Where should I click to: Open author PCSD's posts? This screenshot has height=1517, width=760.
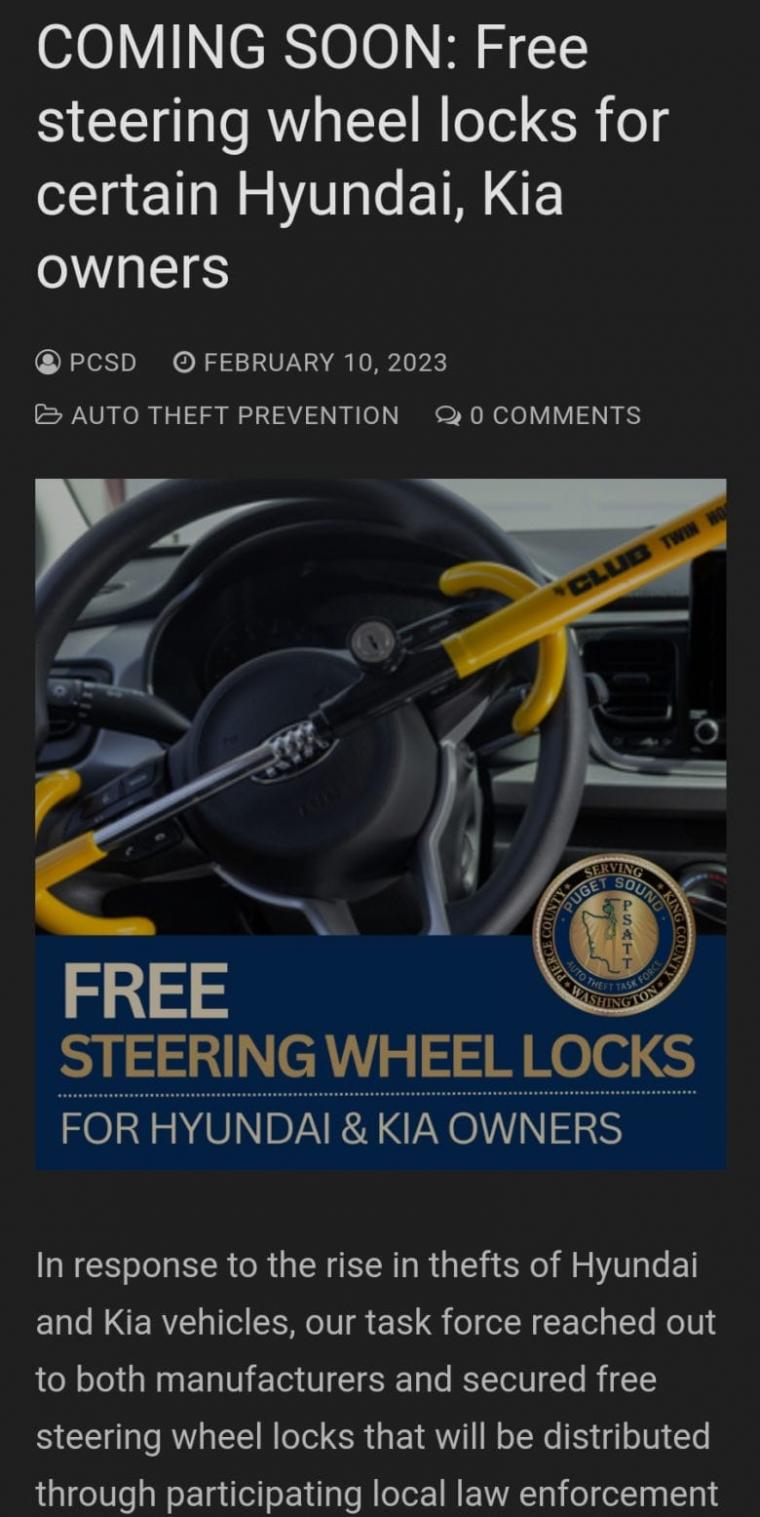coord(101,362)
